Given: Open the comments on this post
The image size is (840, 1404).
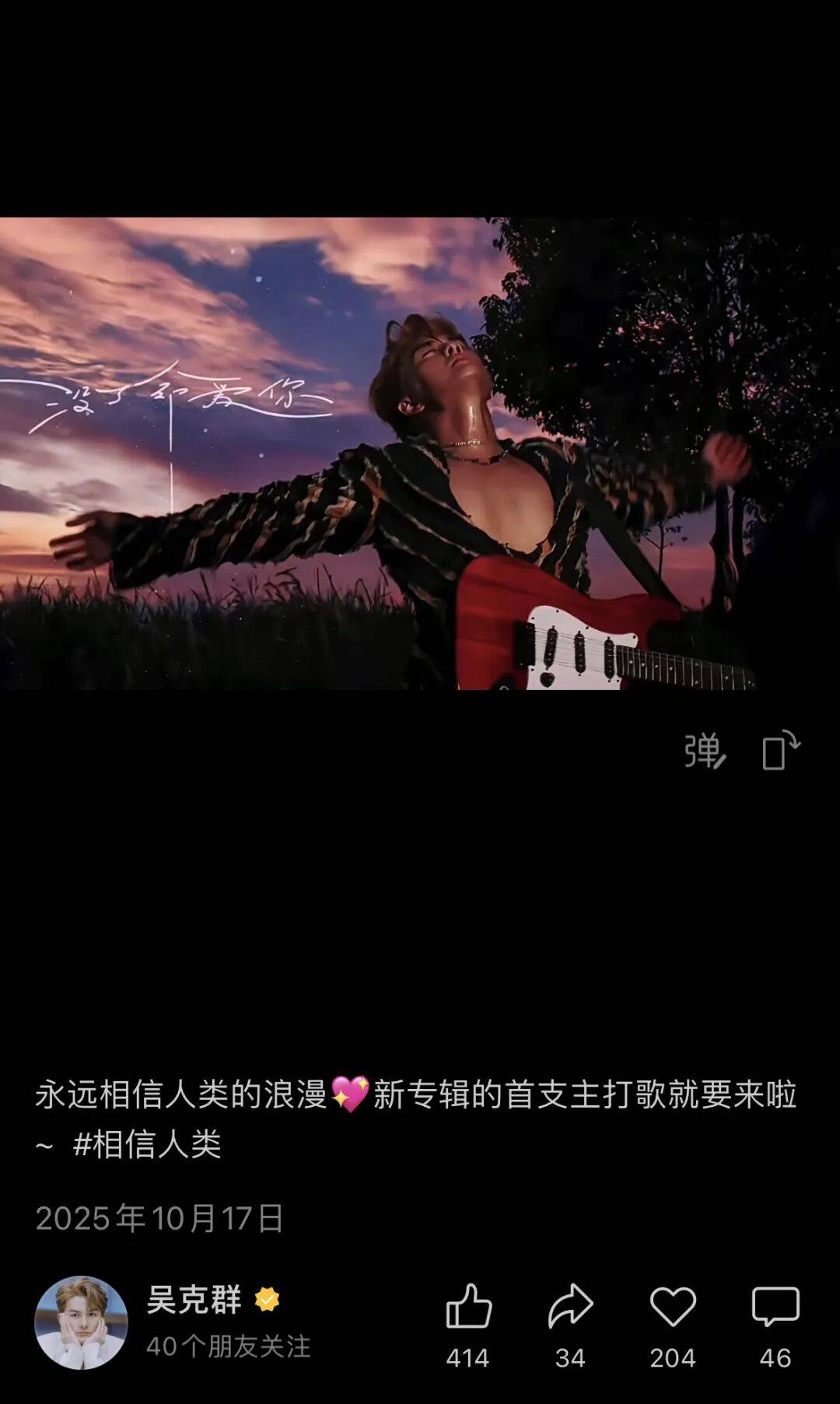Looking at the screenshot, I should (x=775, y=1307).
